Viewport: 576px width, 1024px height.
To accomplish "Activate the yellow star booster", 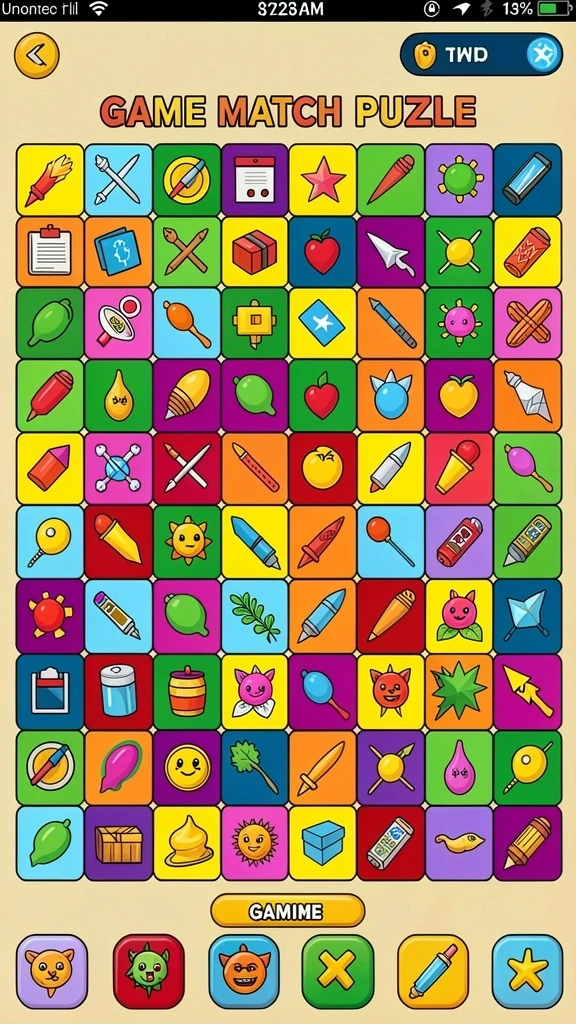I will click(x=527, y=972).
